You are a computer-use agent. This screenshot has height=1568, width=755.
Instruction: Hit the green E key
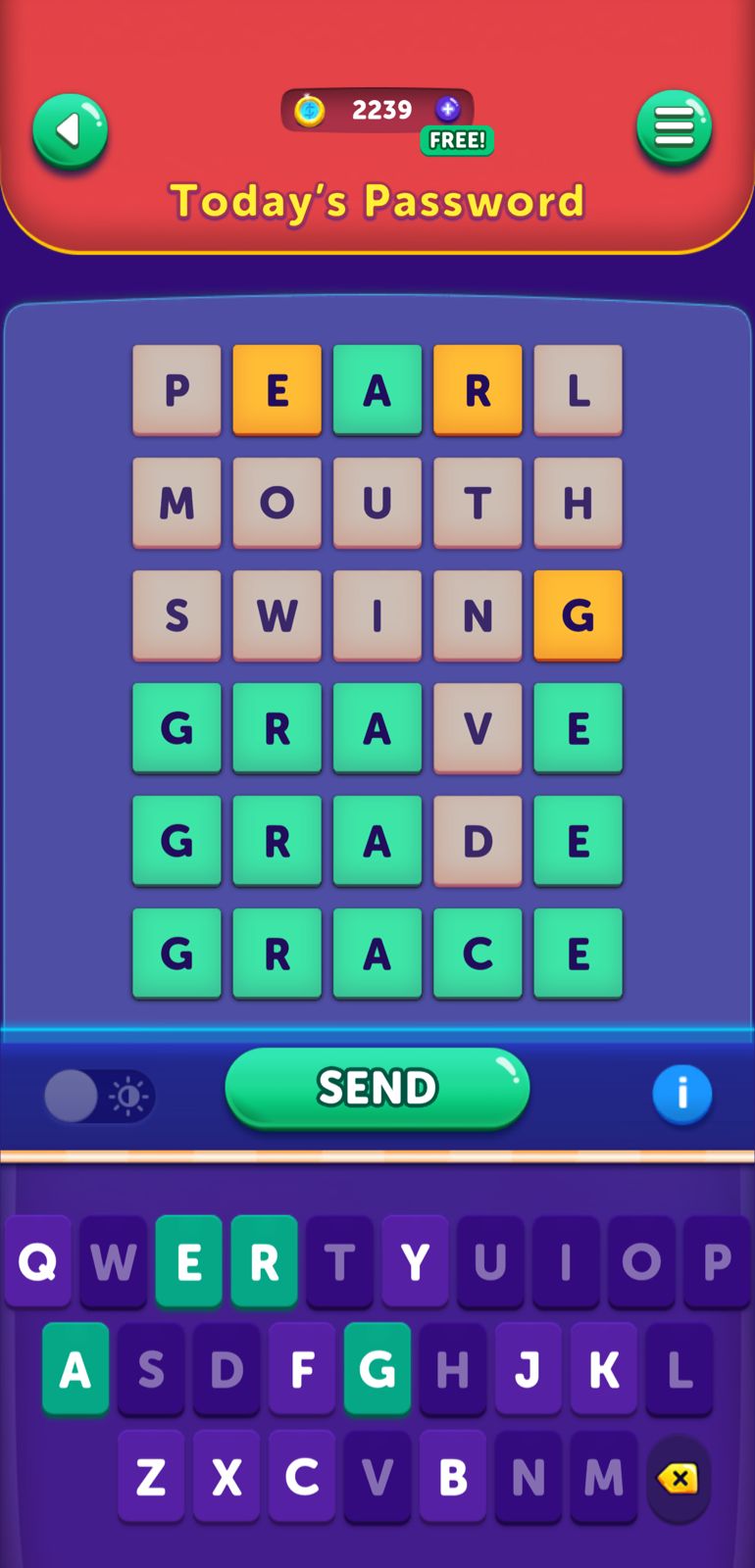pos(188,1262)
